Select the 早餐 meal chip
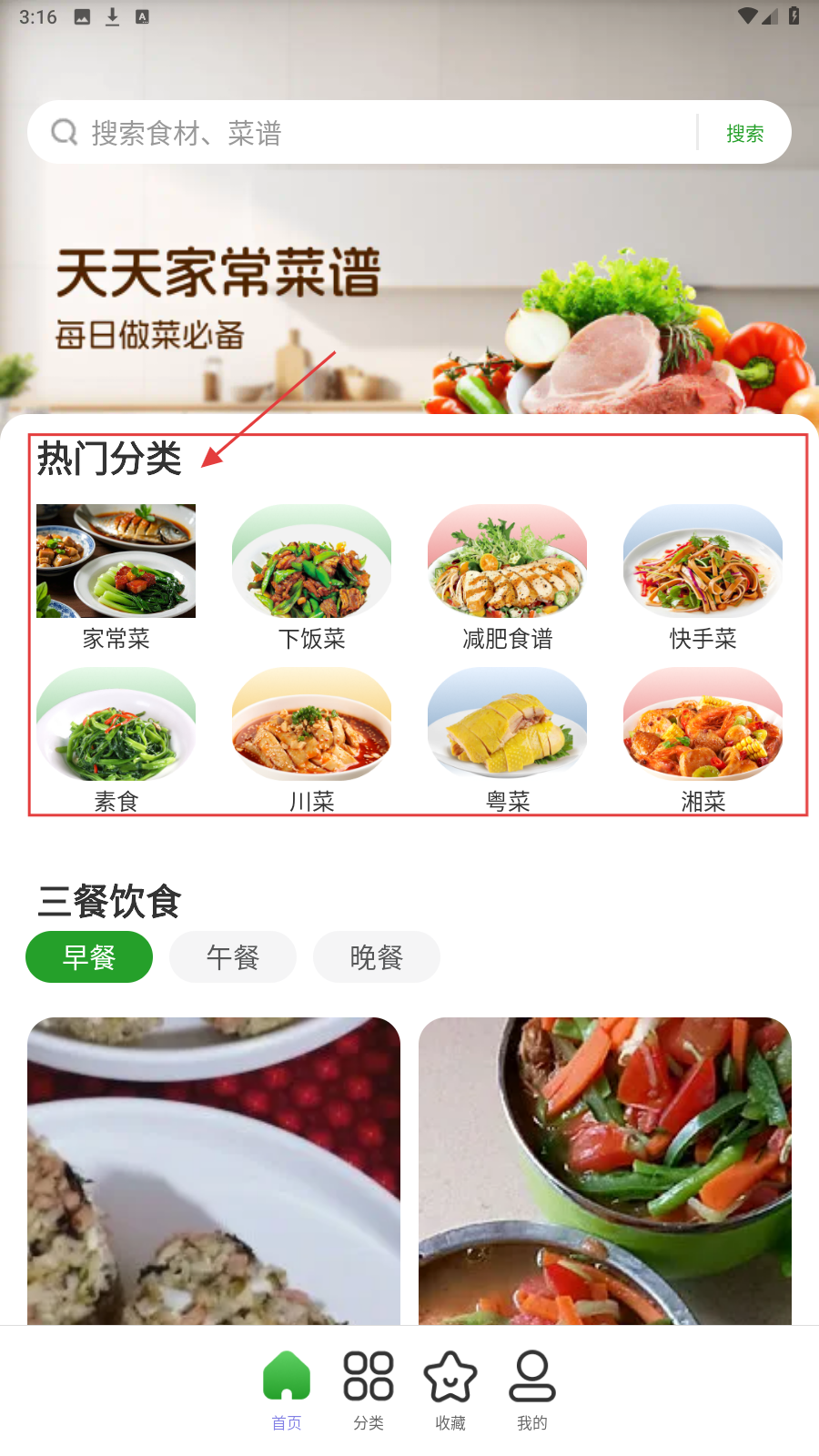 89,957
